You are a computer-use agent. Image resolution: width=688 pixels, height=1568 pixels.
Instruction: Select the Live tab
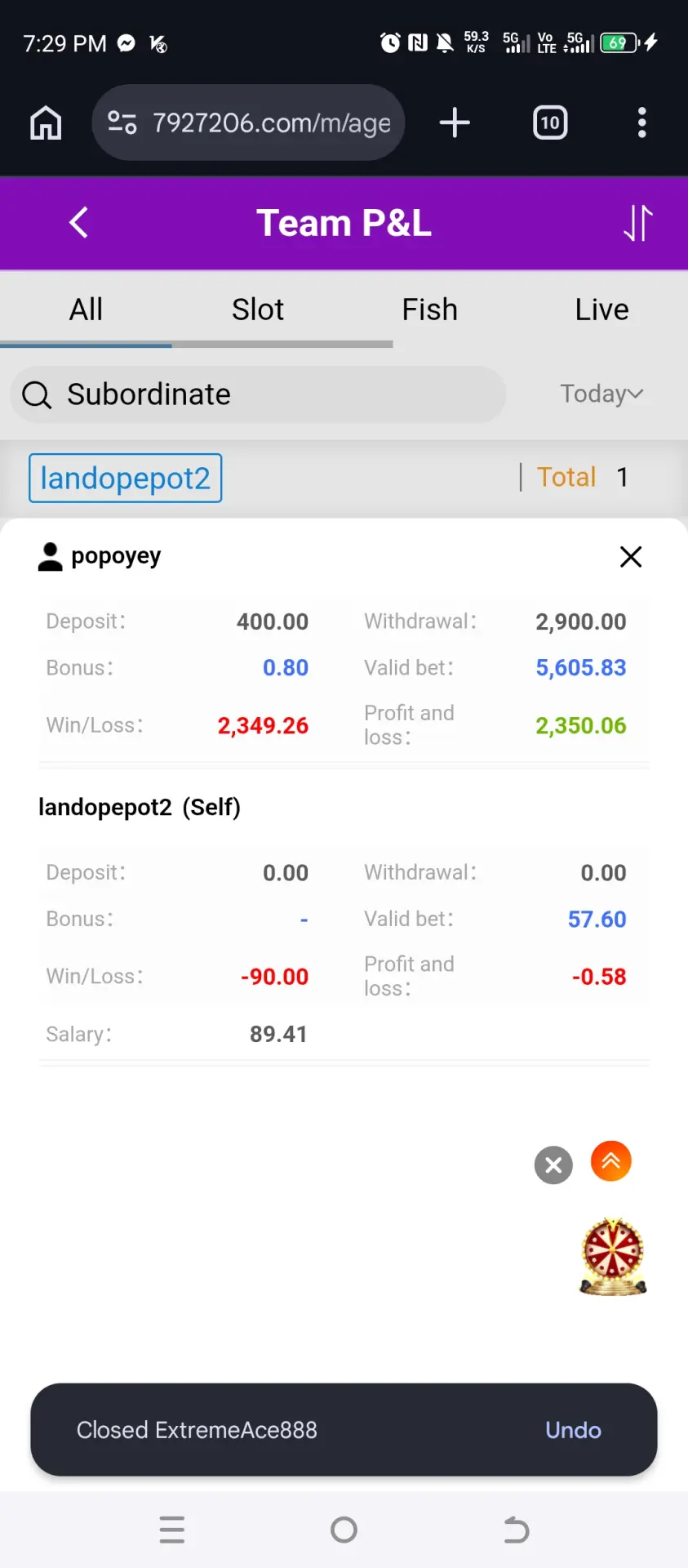coord(601,310)
